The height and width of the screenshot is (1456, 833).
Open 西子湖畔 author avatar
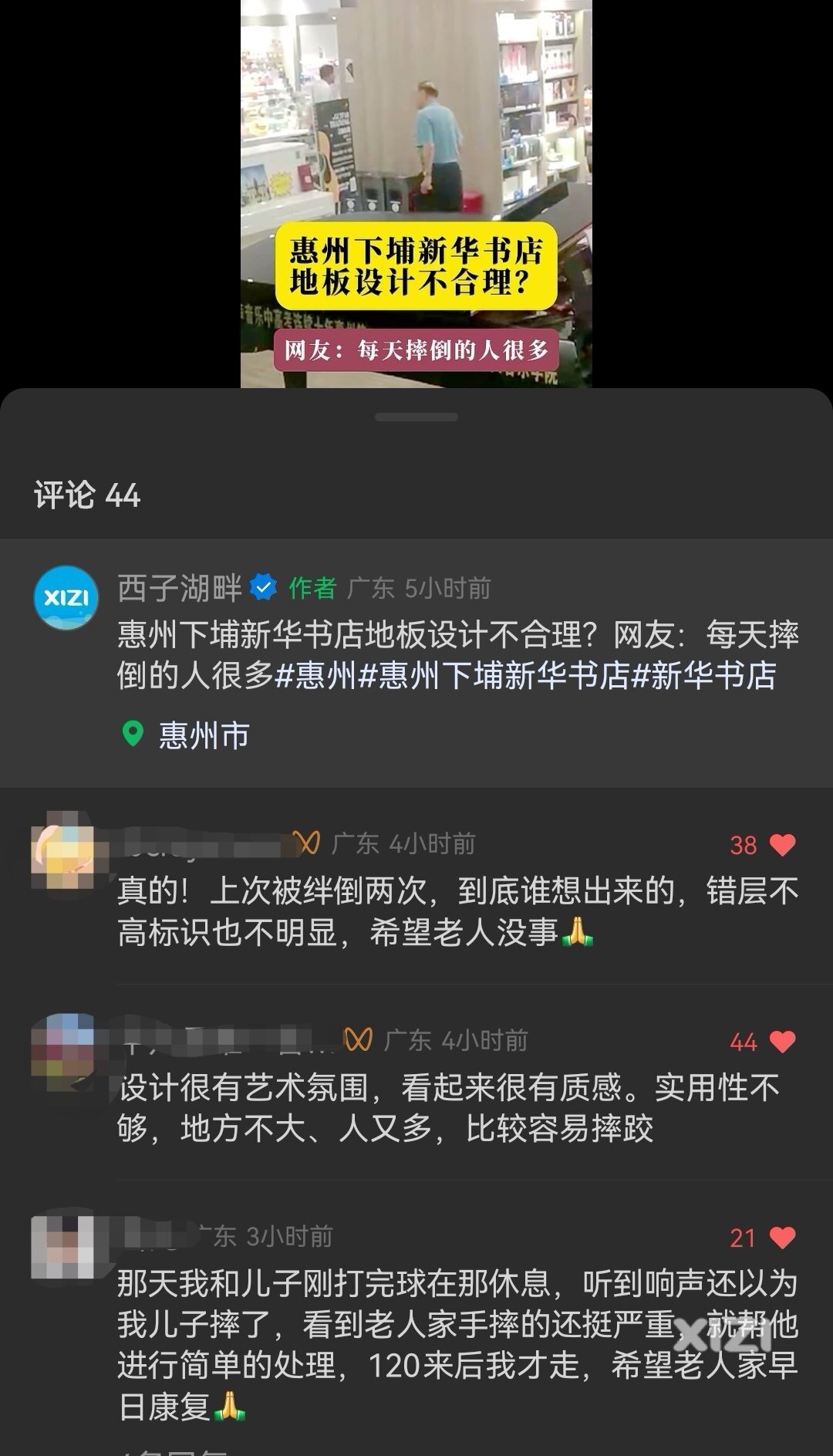pyautogui.click(x=66, y=598)
